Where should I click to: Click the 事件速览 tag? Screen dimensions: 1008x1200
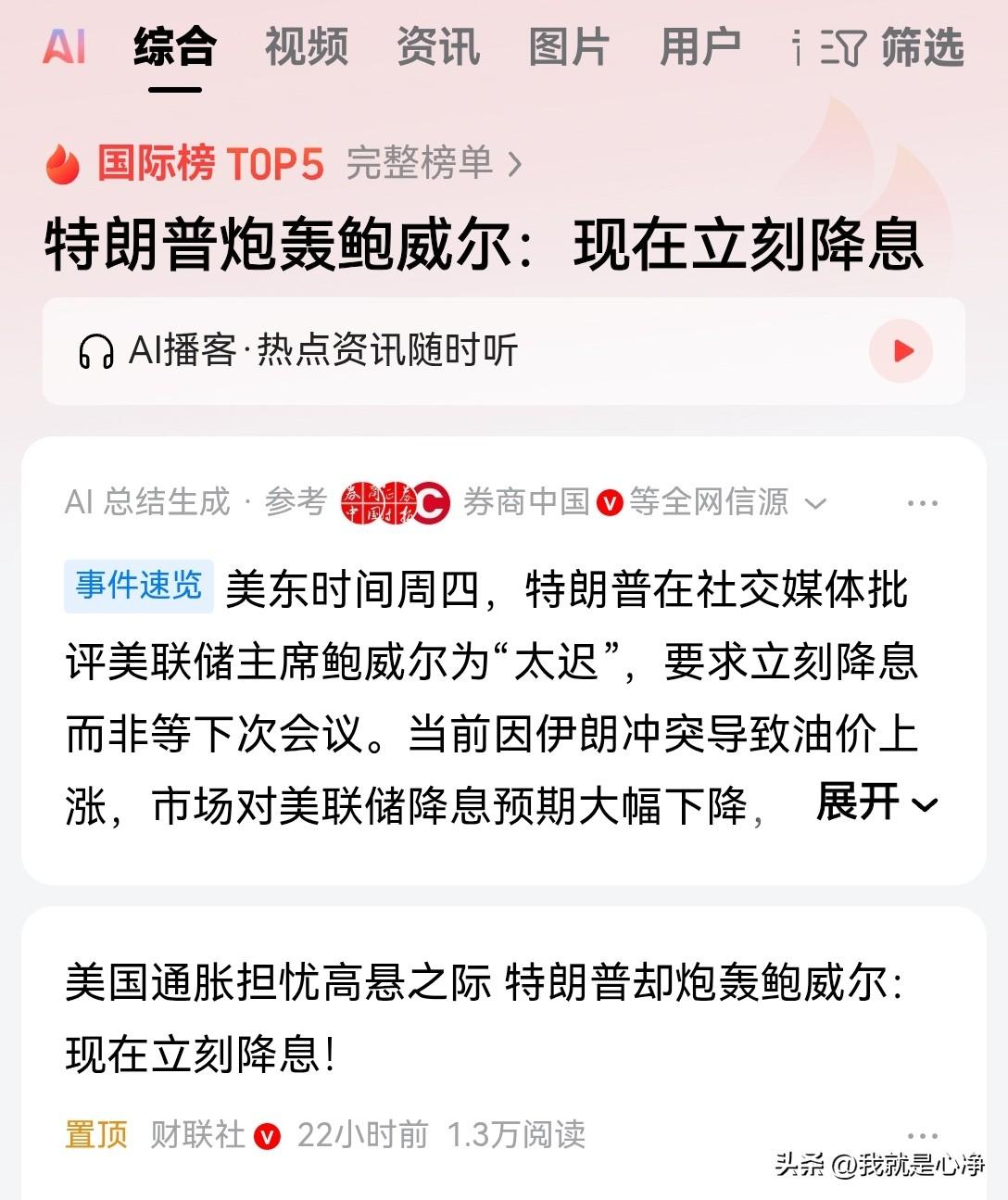click(x=135, y=587)
